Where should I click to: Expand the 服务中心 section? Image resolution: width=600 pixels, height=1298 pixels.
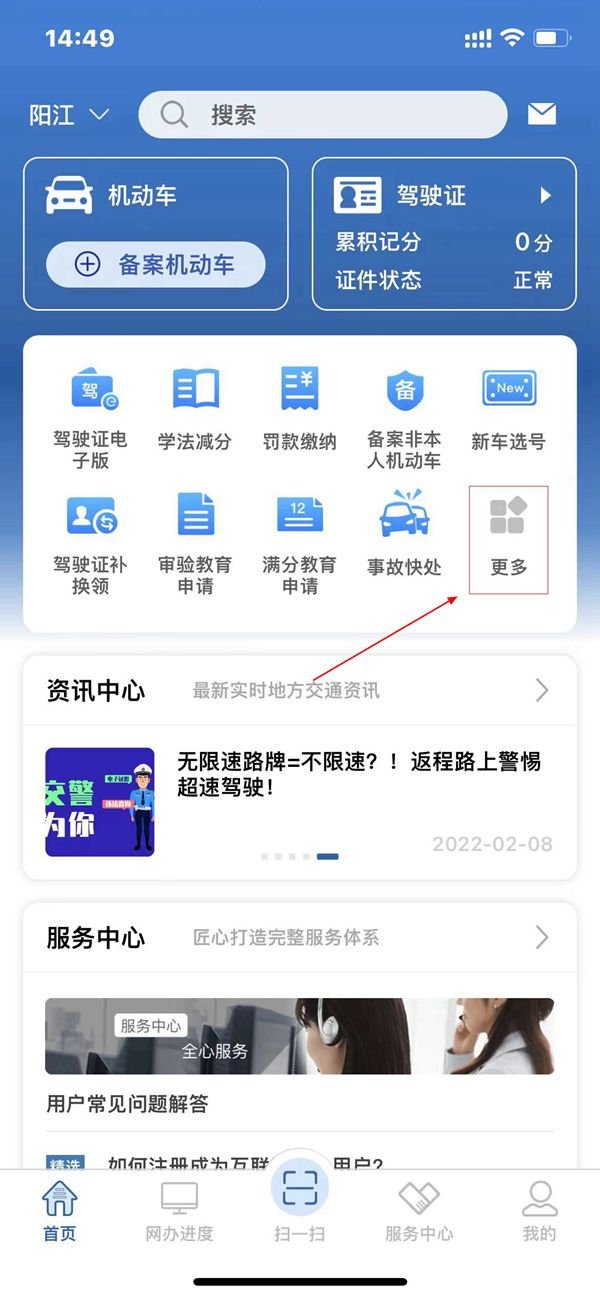[541, 937]
